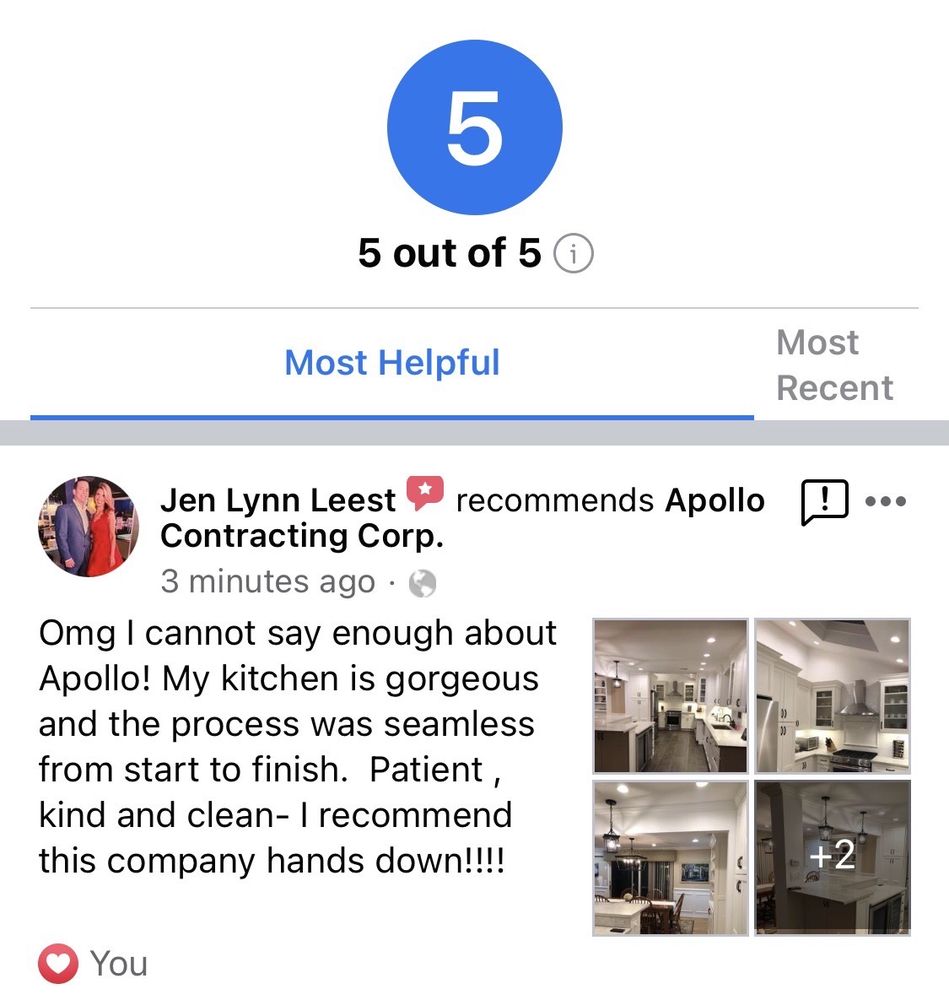
Task: Open the range hood kitchen photo
Action: pos(832,696)
